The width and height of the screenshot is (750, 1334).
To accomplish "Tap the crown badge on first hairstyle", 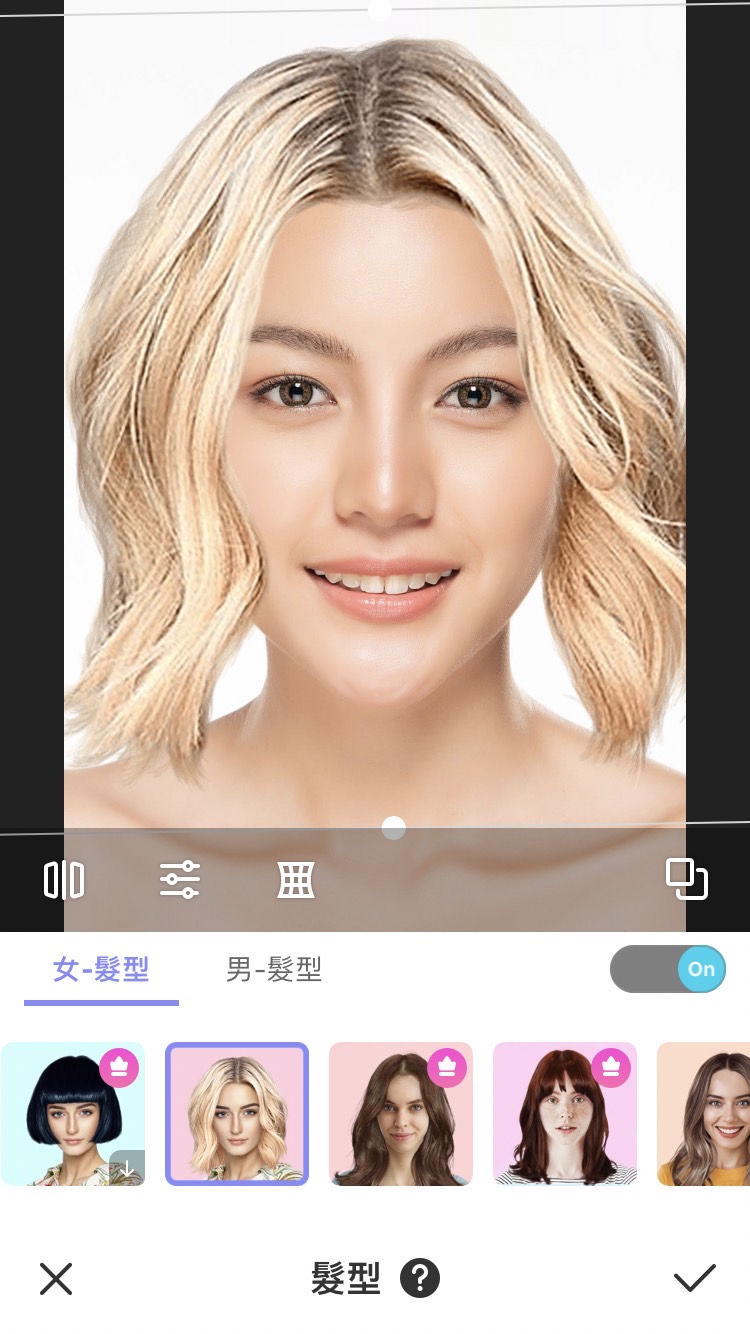I will pyautogui.click(x=119, y=1067).
